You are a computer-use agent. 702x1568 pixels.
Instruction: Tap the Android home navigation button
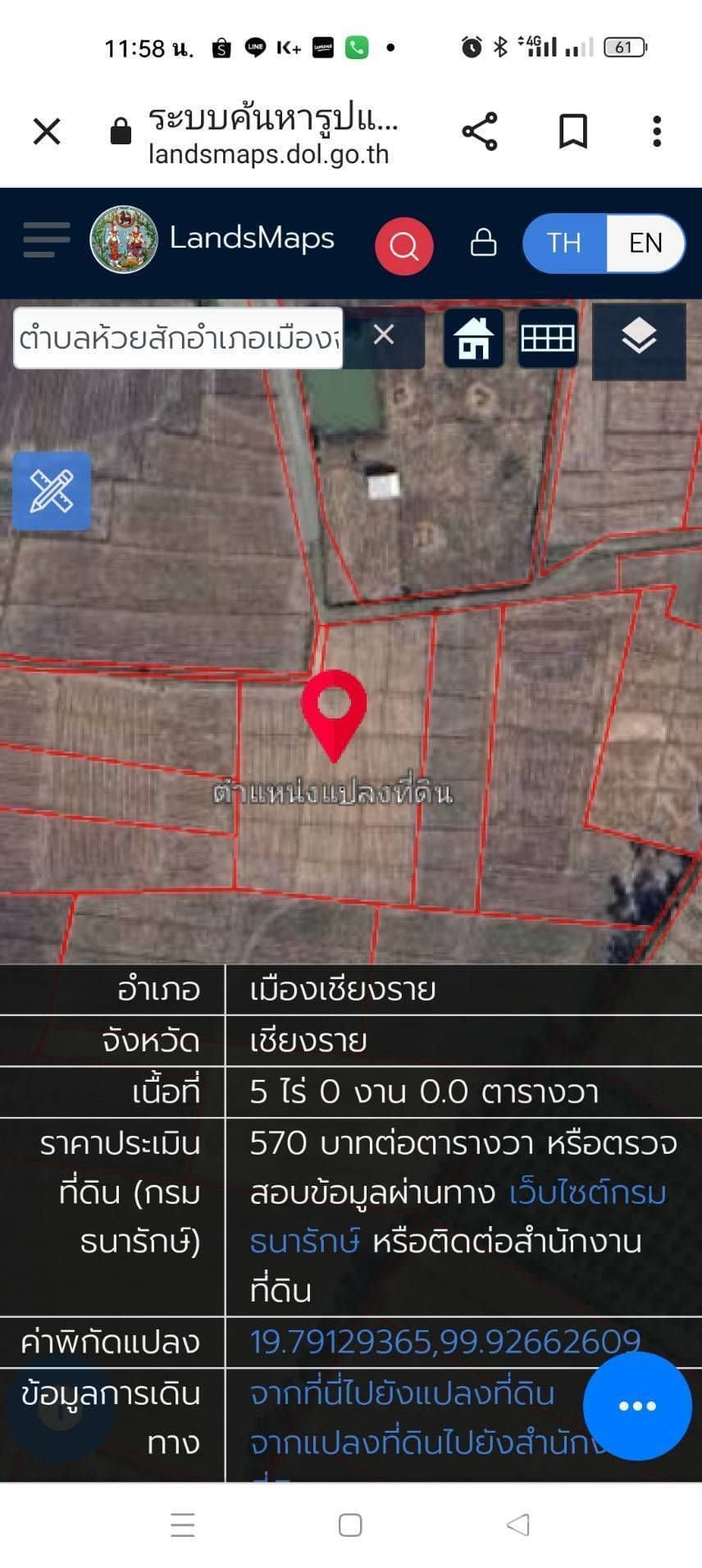pos(349,1525)
